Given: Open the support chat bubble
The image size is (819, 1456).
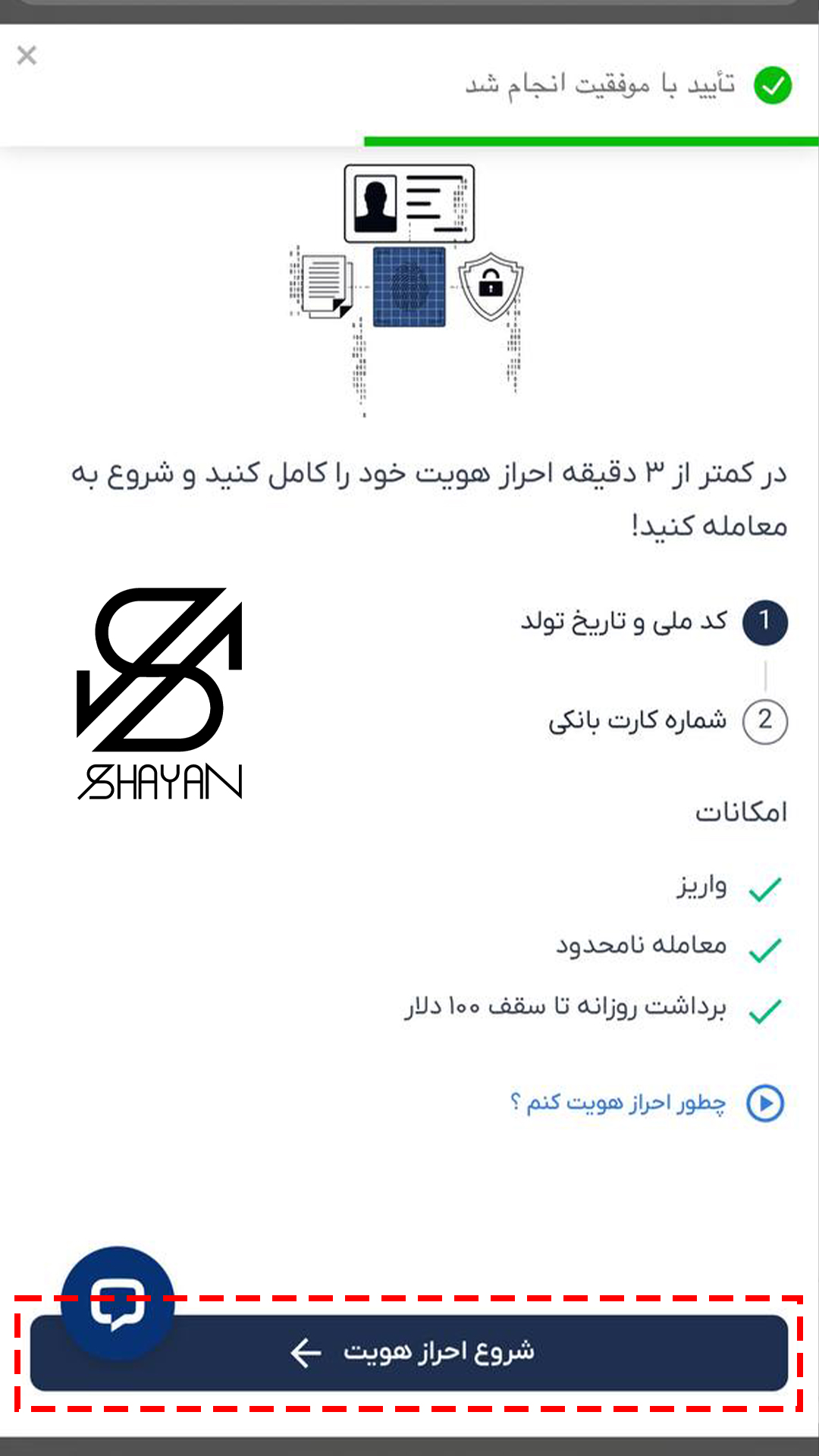Looking at the screenshot, I should click(x=118, y=1302).
